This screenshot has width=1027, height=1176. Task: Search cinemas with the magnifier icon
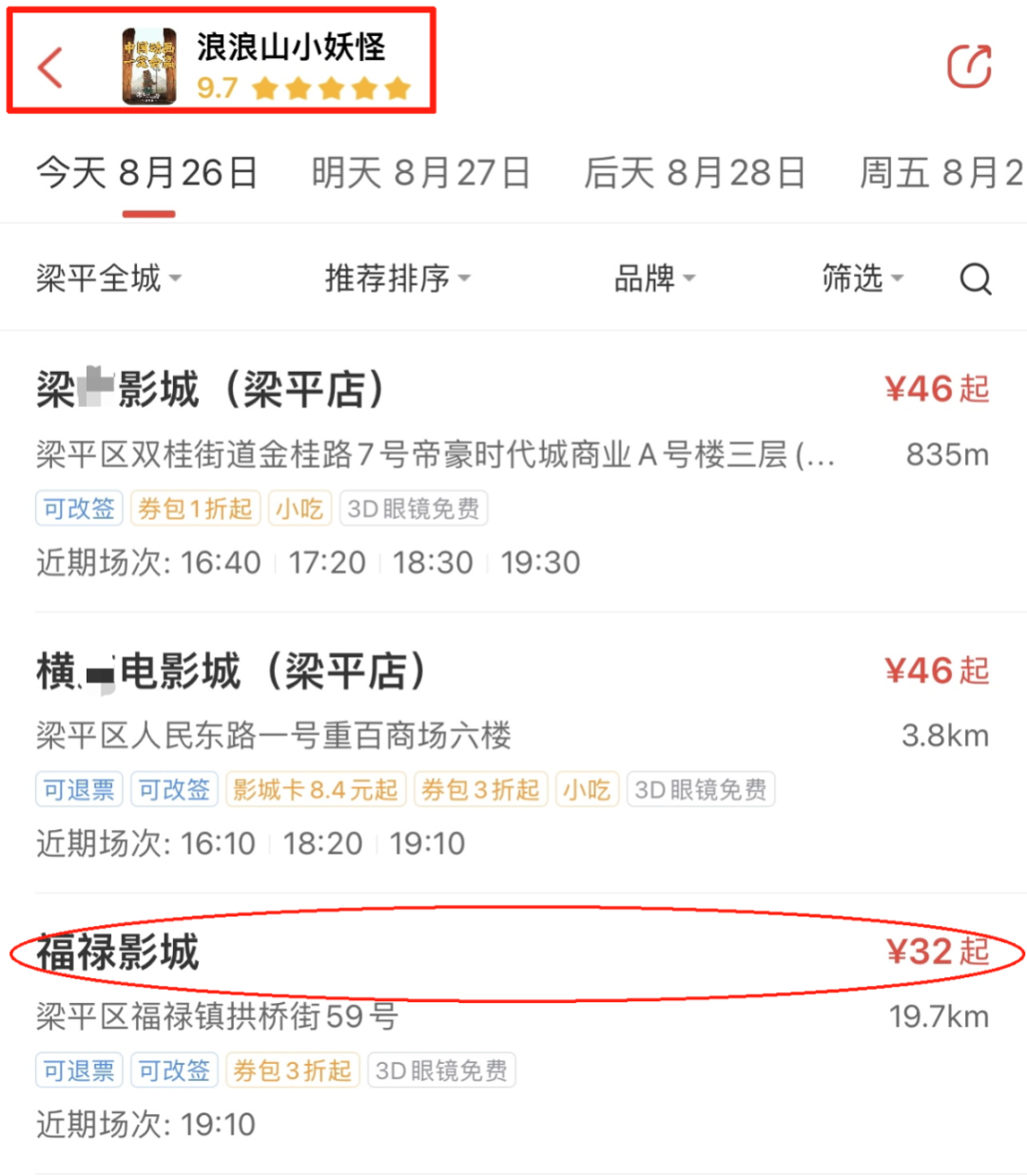[x=975, y=279]
